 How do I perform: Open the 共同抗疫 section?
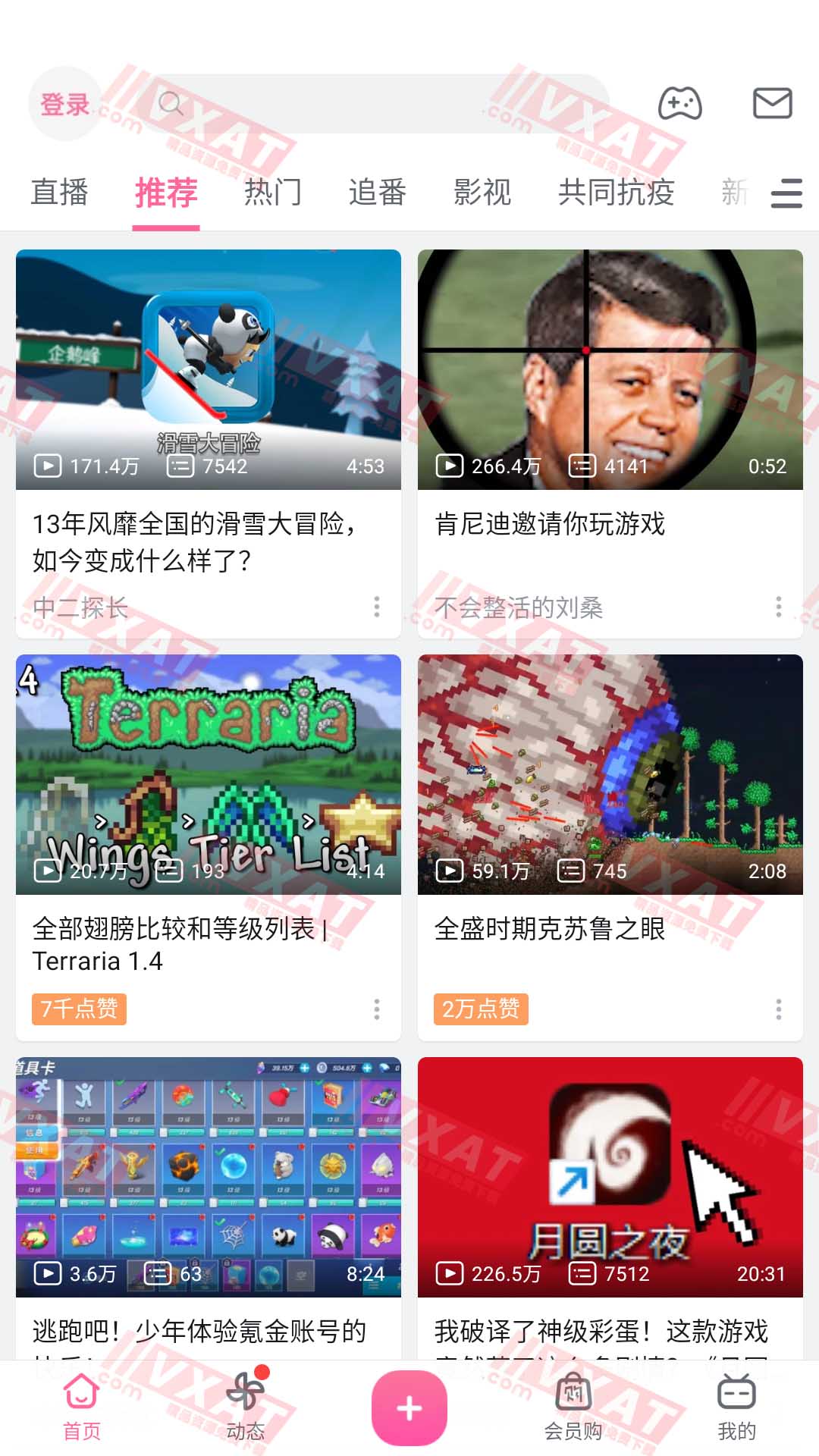pyautogui.click(x=616, y=193)
